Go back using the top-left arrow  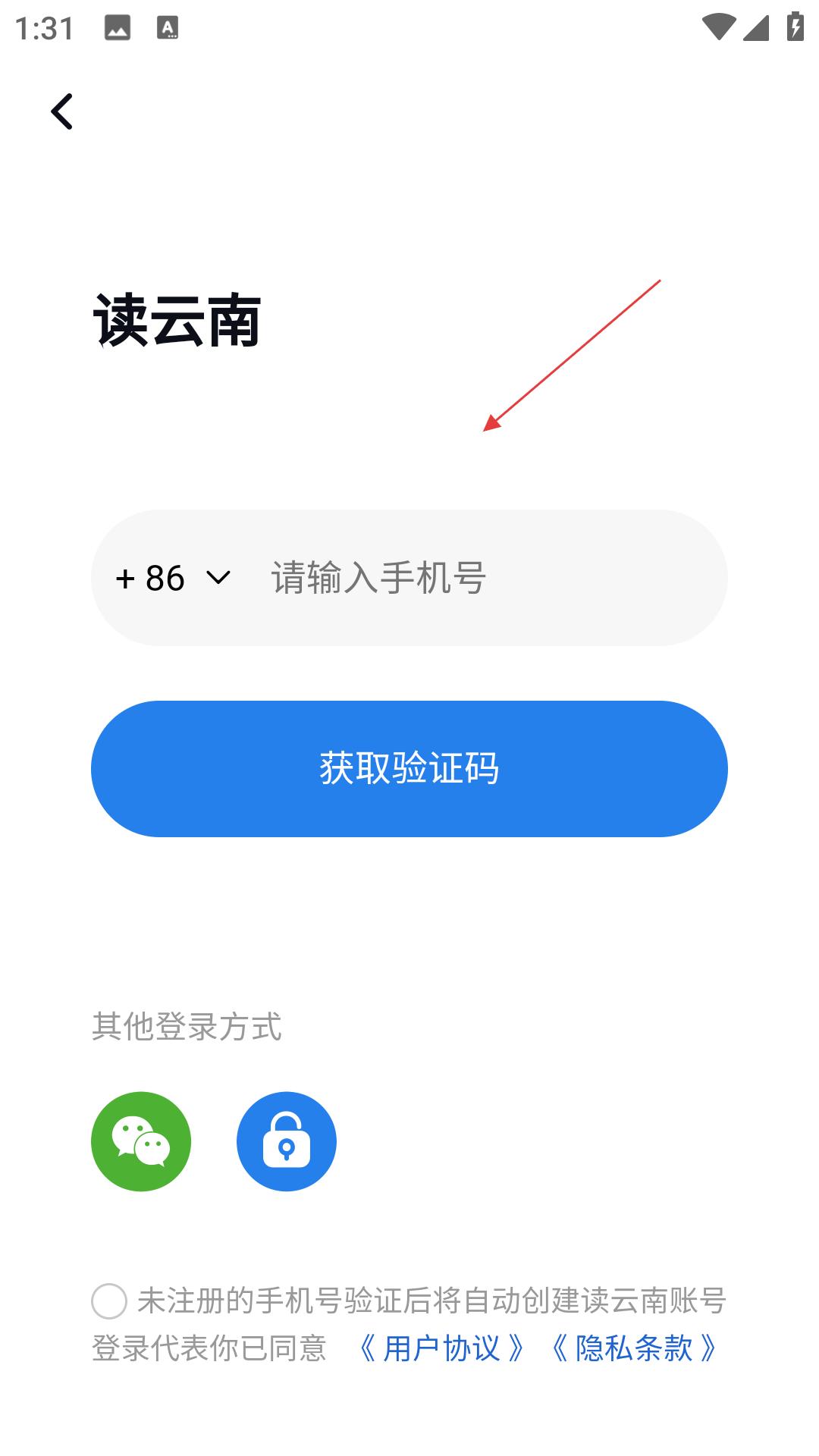(62, 111)
